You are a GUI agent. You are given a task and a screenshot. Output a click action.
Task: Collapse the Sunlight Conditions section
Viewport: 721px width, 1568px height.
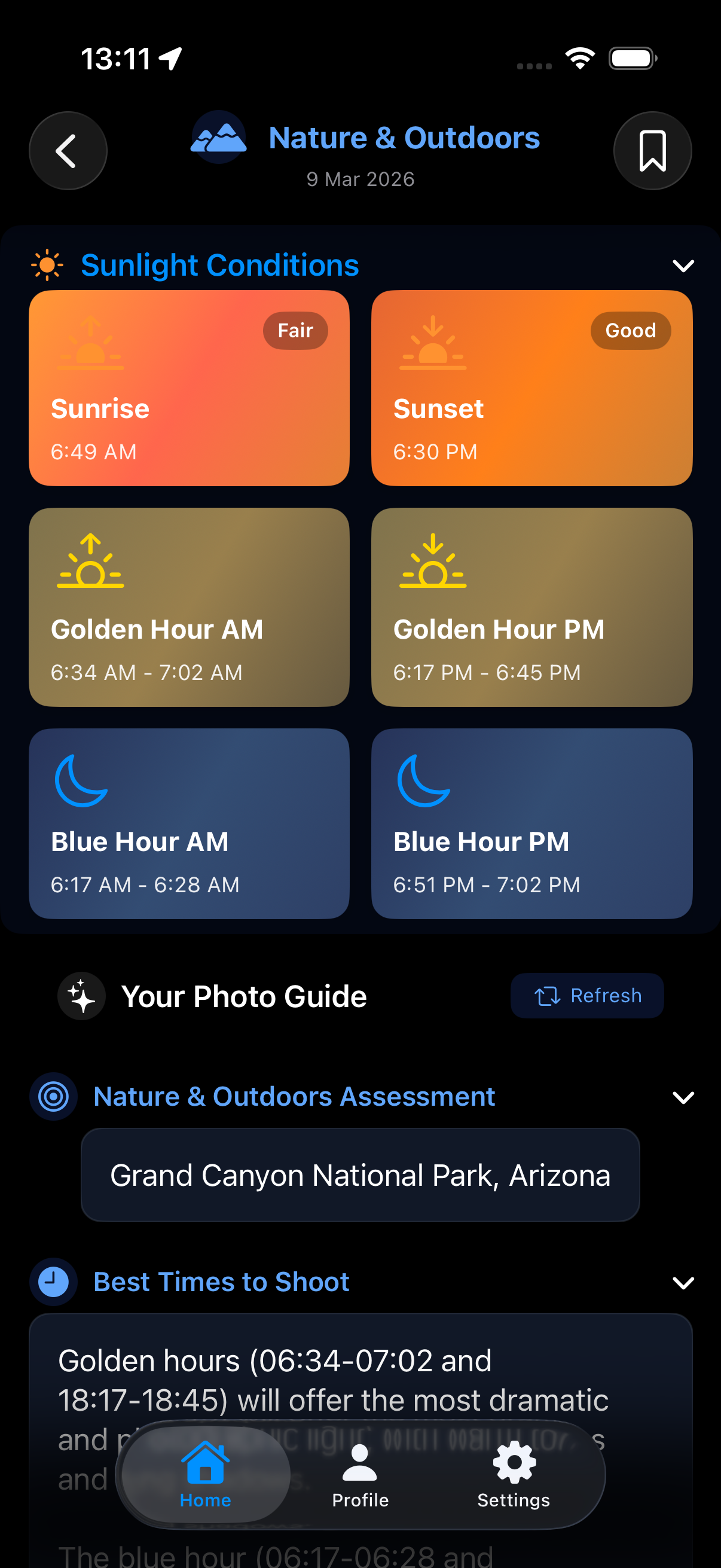tap(683, 266)
